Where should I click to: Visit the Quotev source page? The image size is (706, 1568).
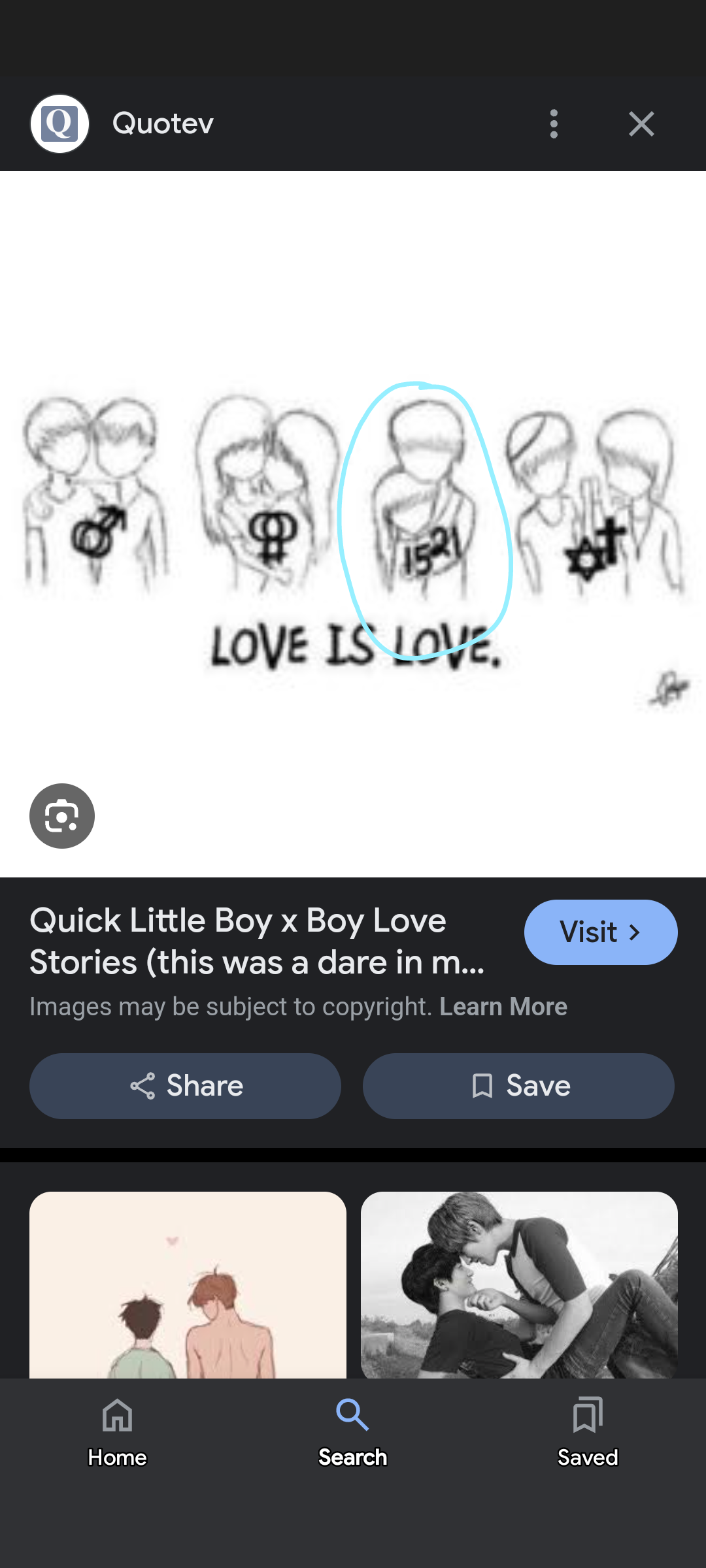click(x=600, y=932)
